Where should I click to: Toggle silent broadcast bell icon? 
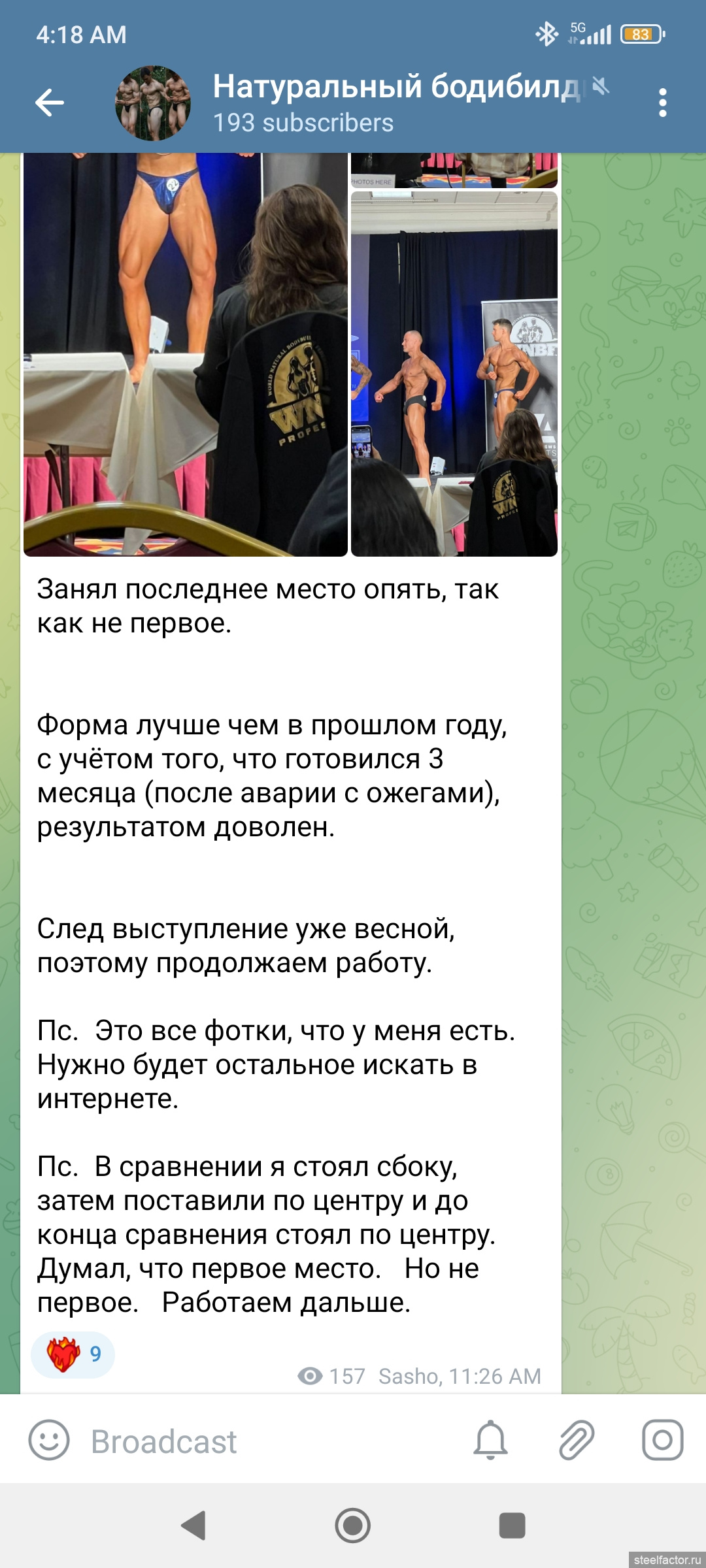point(490,1439)
